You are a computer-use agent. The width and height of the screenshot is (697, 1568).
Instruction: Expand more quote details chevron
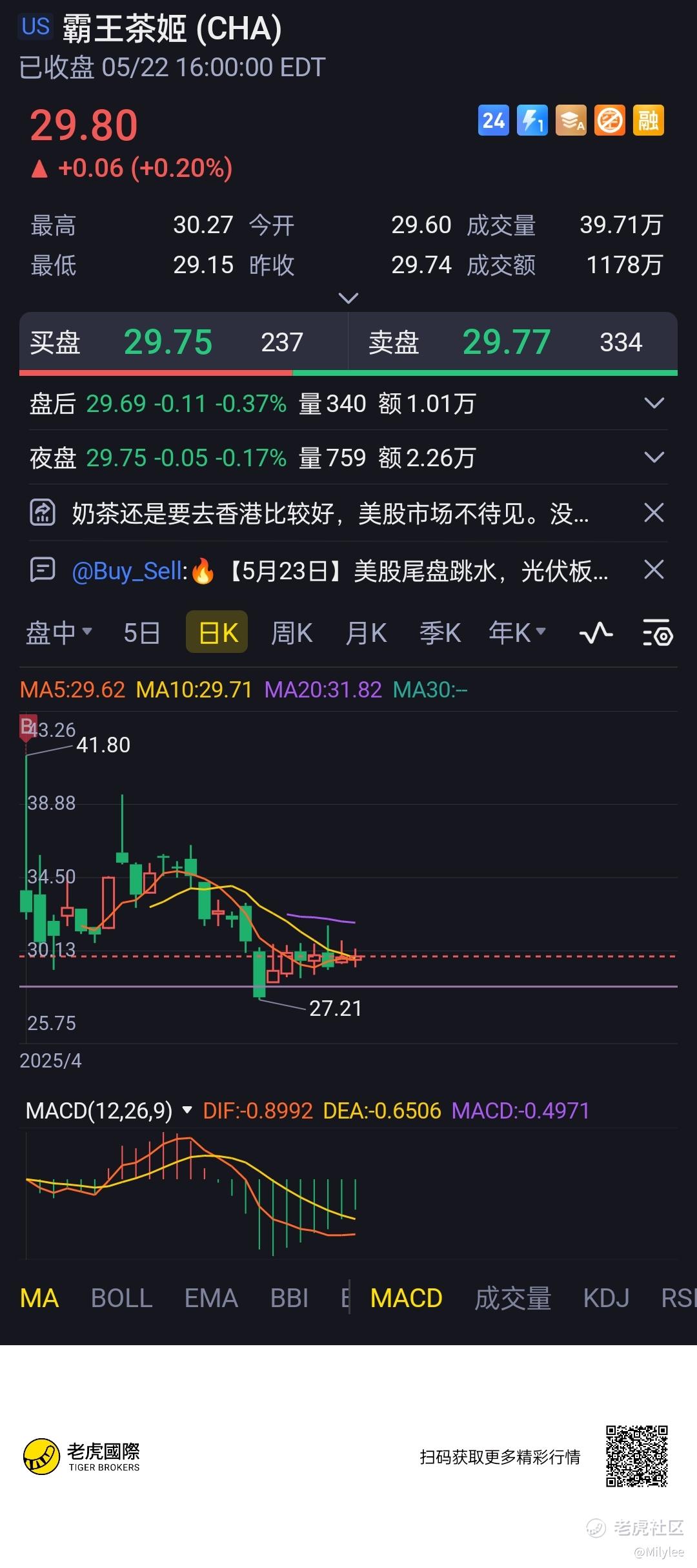[x=348, y=298]
